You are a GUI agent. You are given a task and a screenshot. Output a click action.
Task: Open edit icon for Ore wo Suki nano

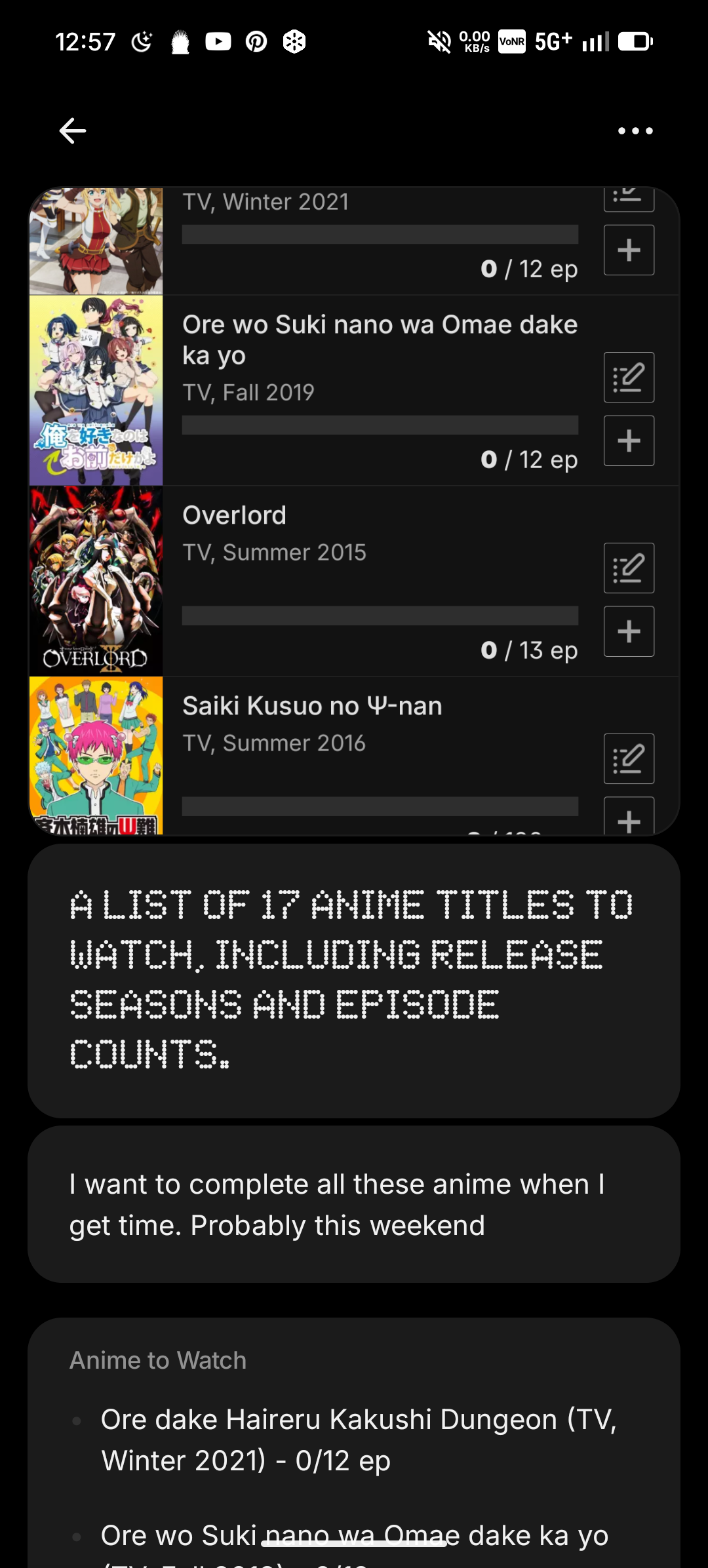[628, 377]
